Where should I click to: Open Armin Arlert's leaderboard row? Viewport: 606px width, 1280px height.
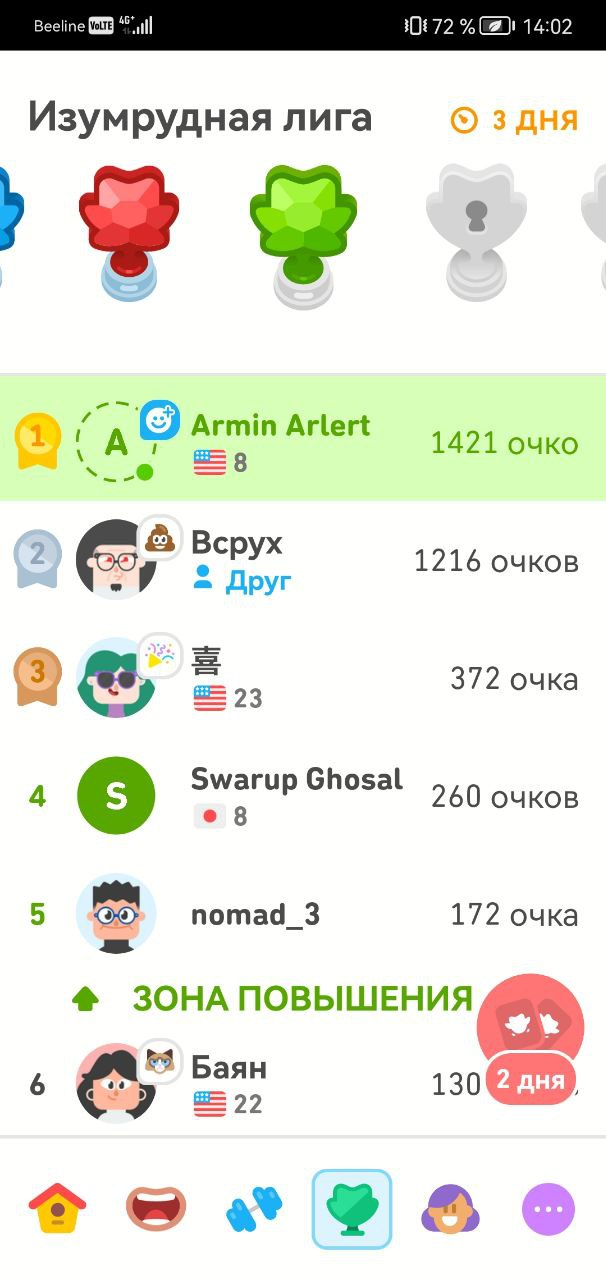303,439
